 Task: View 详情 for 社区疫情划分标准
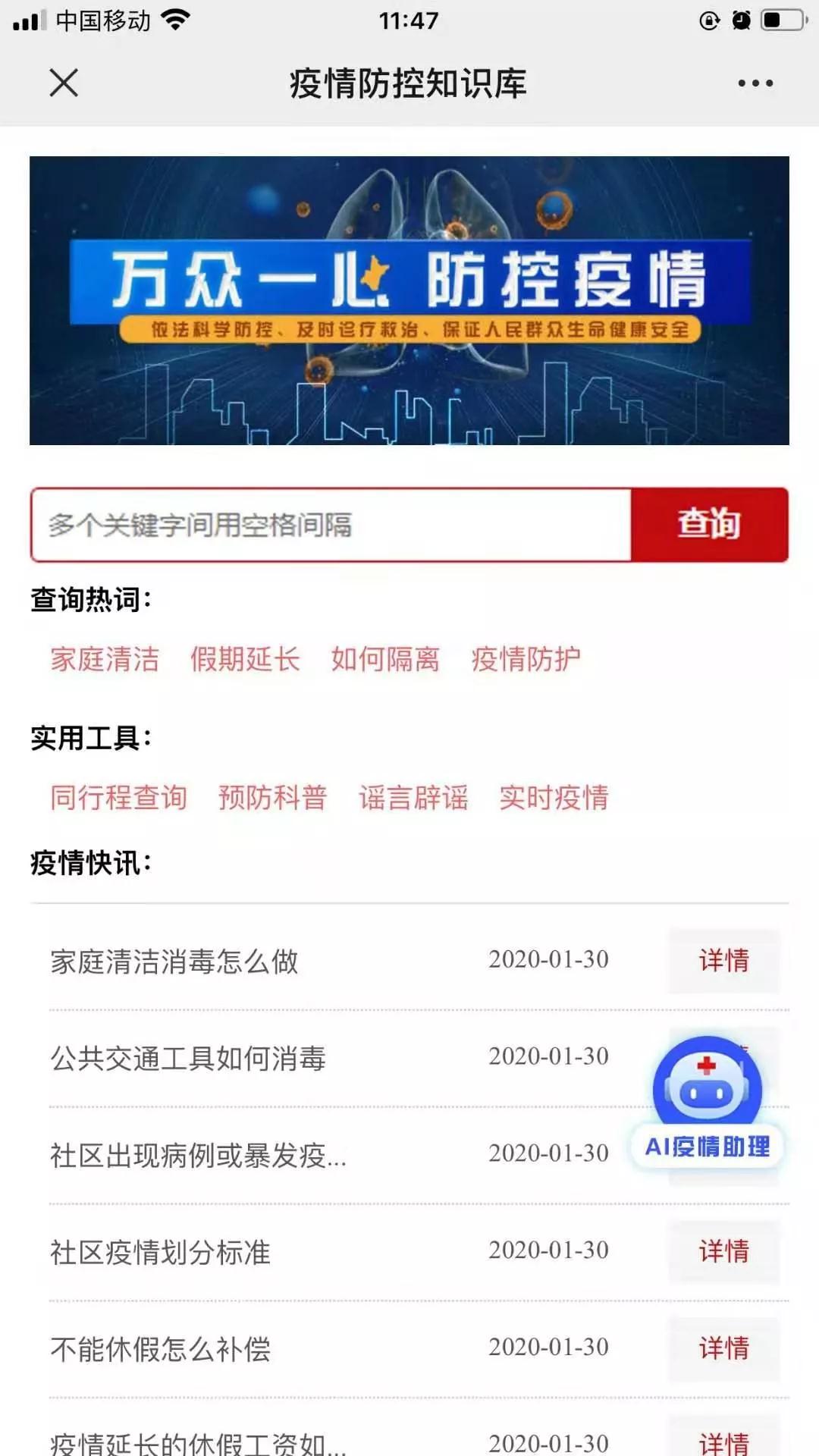coord(723,1251)
